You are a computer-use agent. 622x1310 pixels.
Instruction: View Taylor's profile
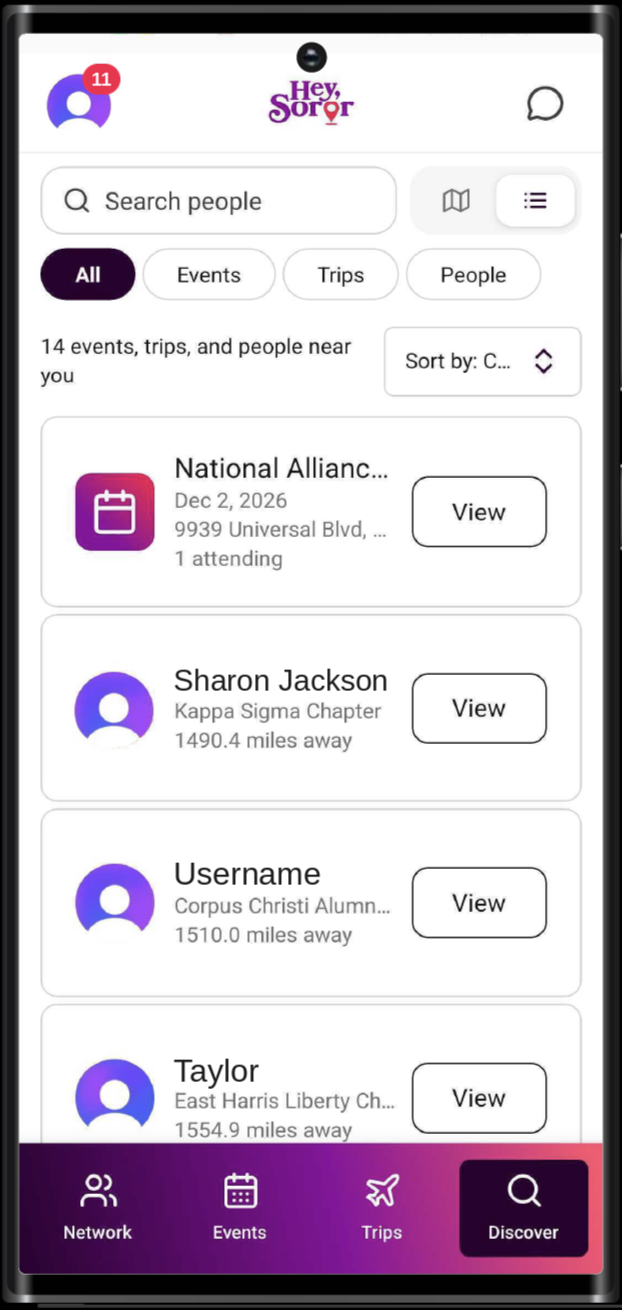[x=479, y=1098]
